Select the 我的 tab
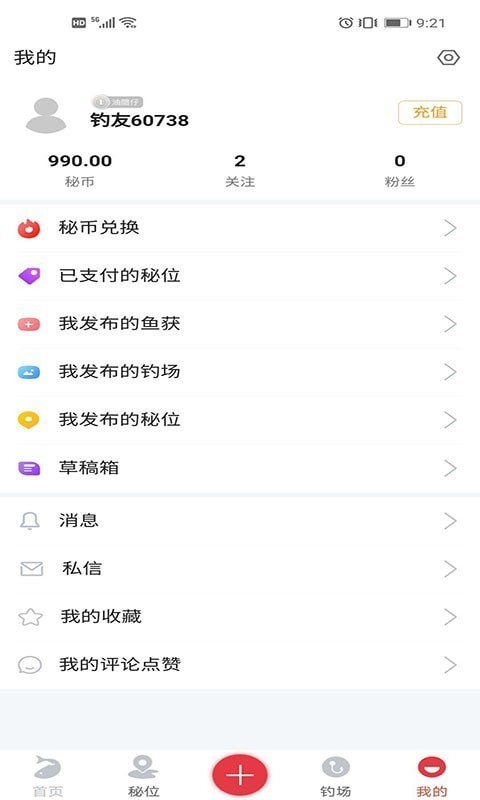The image size is (480, 800). [x=432, y=776]
